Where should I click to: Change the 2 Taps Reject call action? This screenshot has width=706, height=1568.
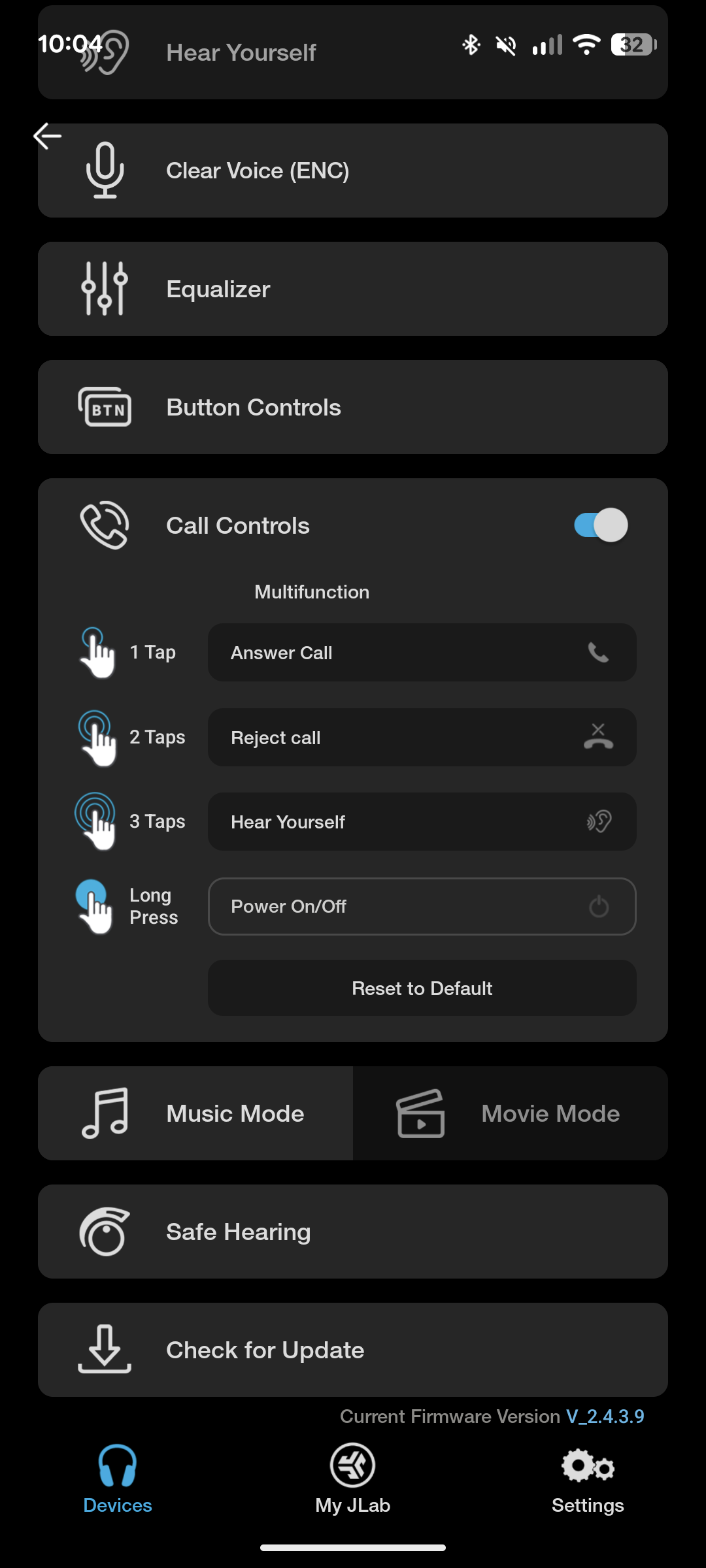422,738
